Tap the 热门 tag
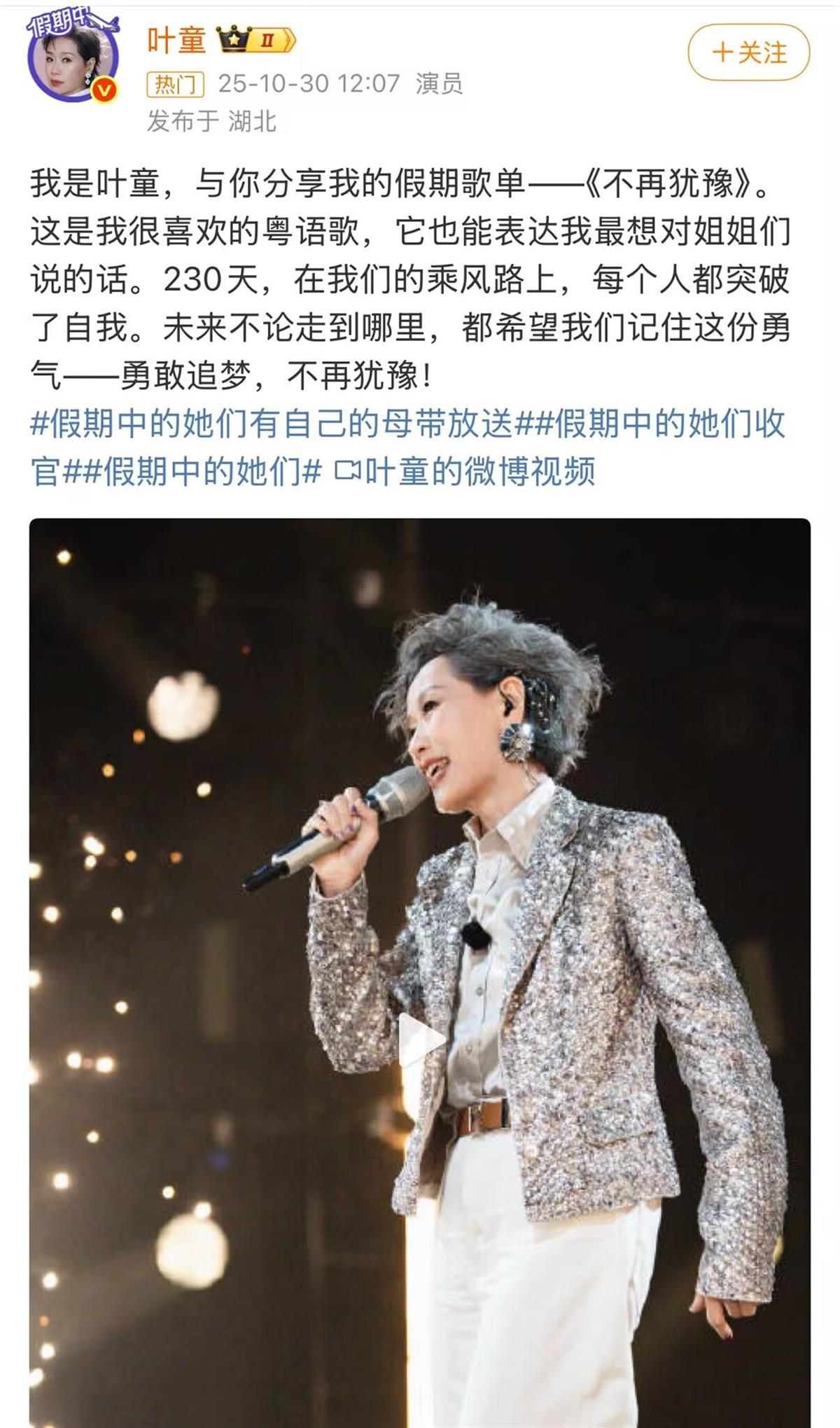Image resolution: width=840 pixels, height=1428 pixels. (x=175, y=84)
